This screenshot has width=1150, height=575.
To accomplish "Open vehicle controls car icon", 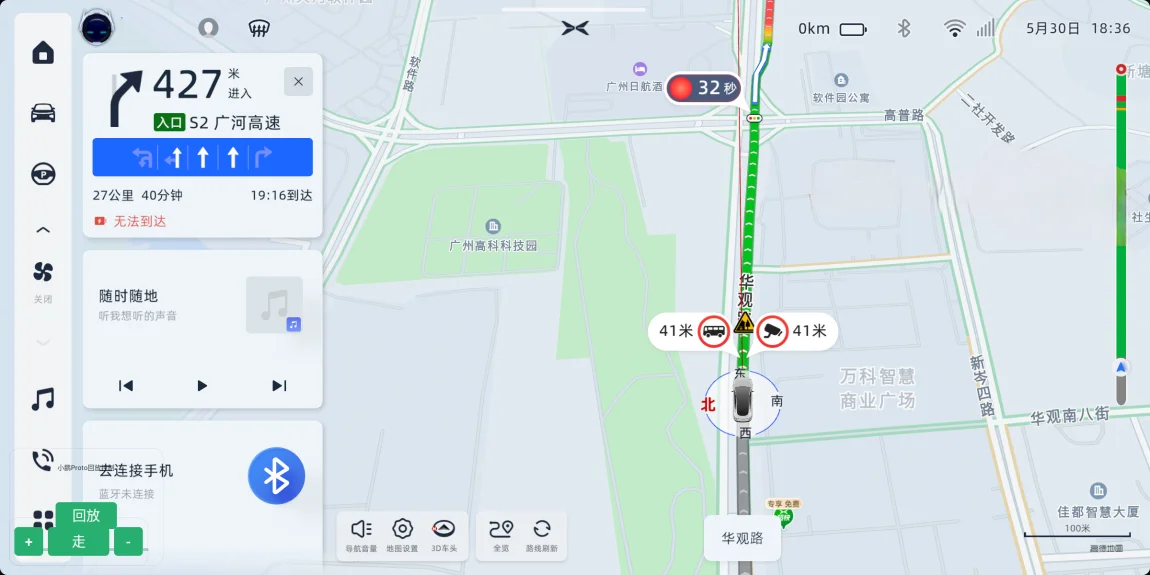I will [x=43, y=113].
